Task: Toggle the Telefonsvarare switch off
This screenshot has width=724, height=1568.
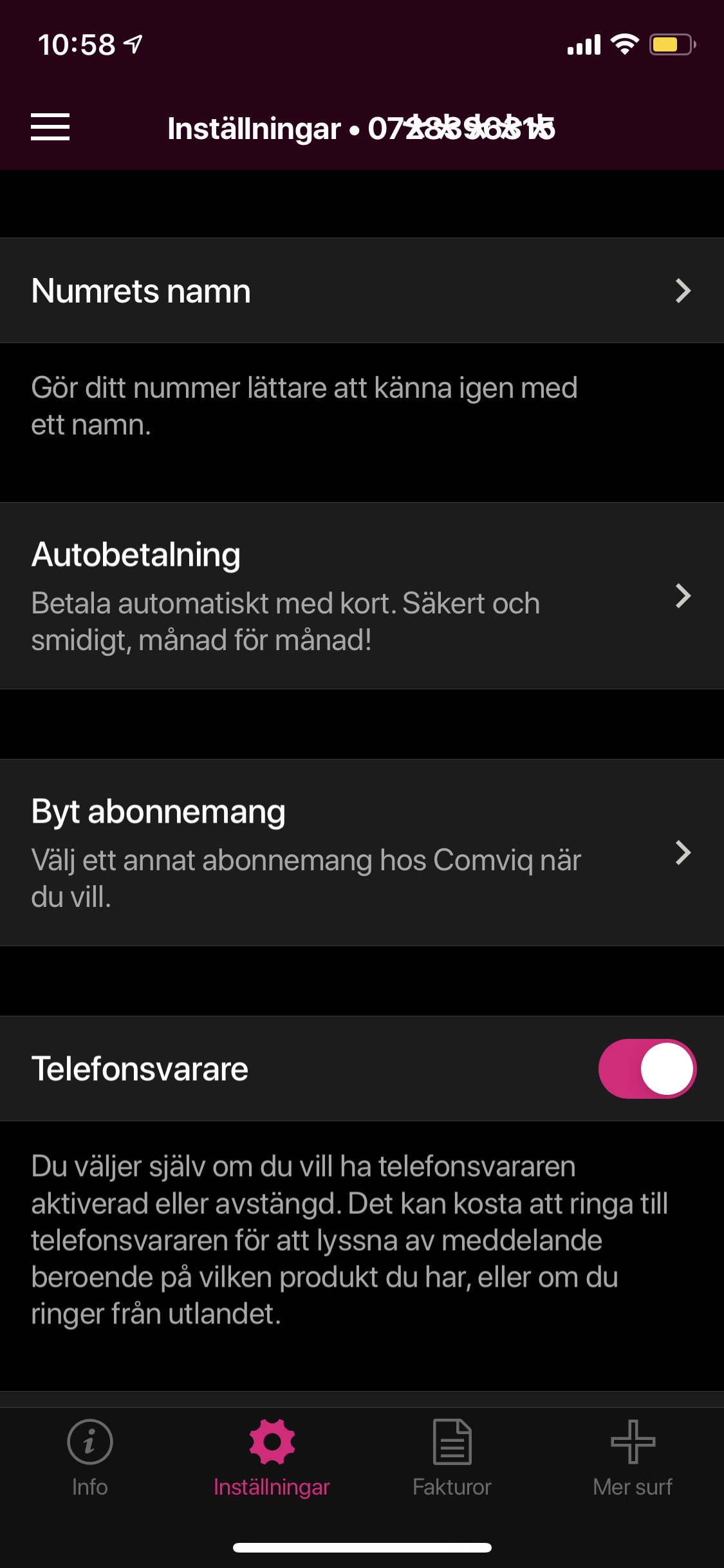Action: (x=647, y=1069)
